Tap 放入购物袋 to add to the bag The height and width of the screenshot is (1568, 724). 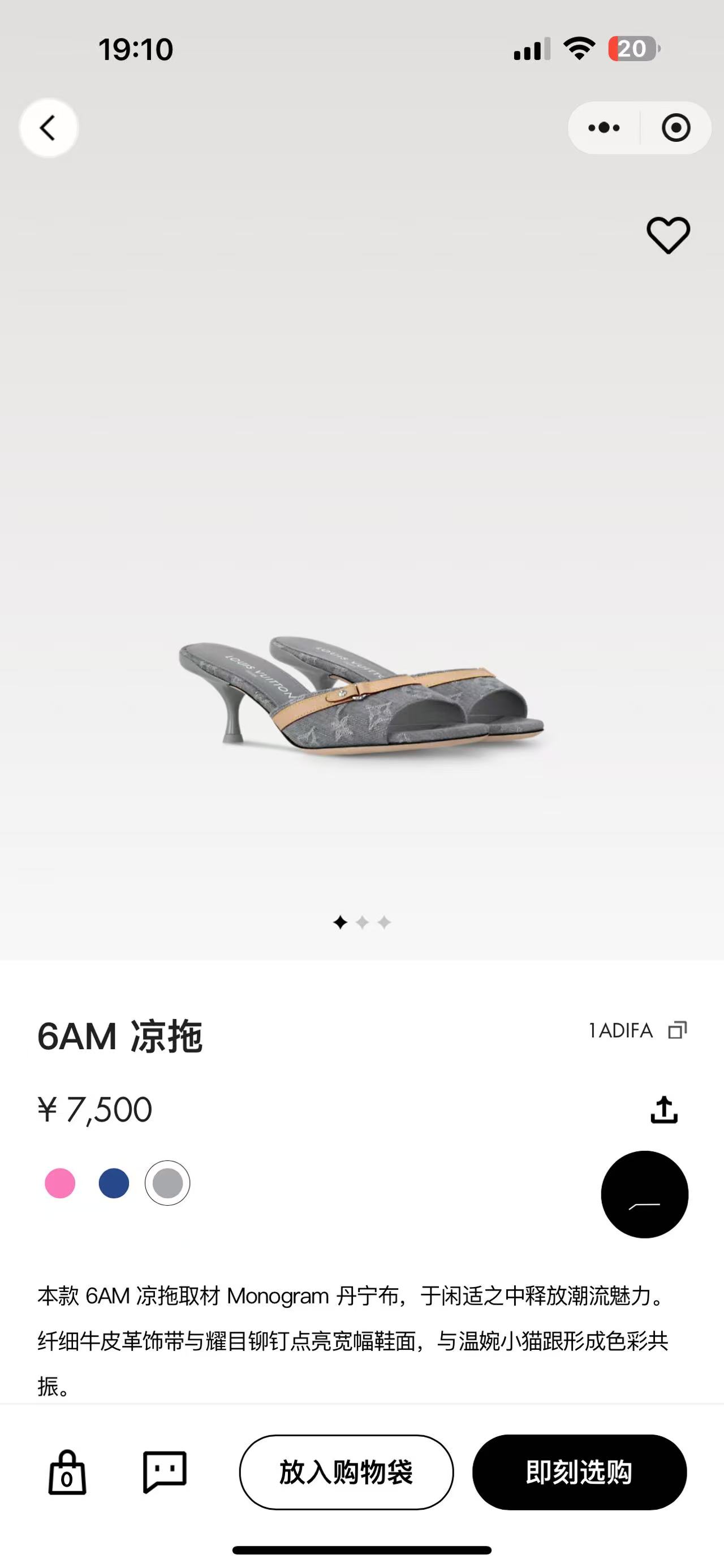(346, 1472)
